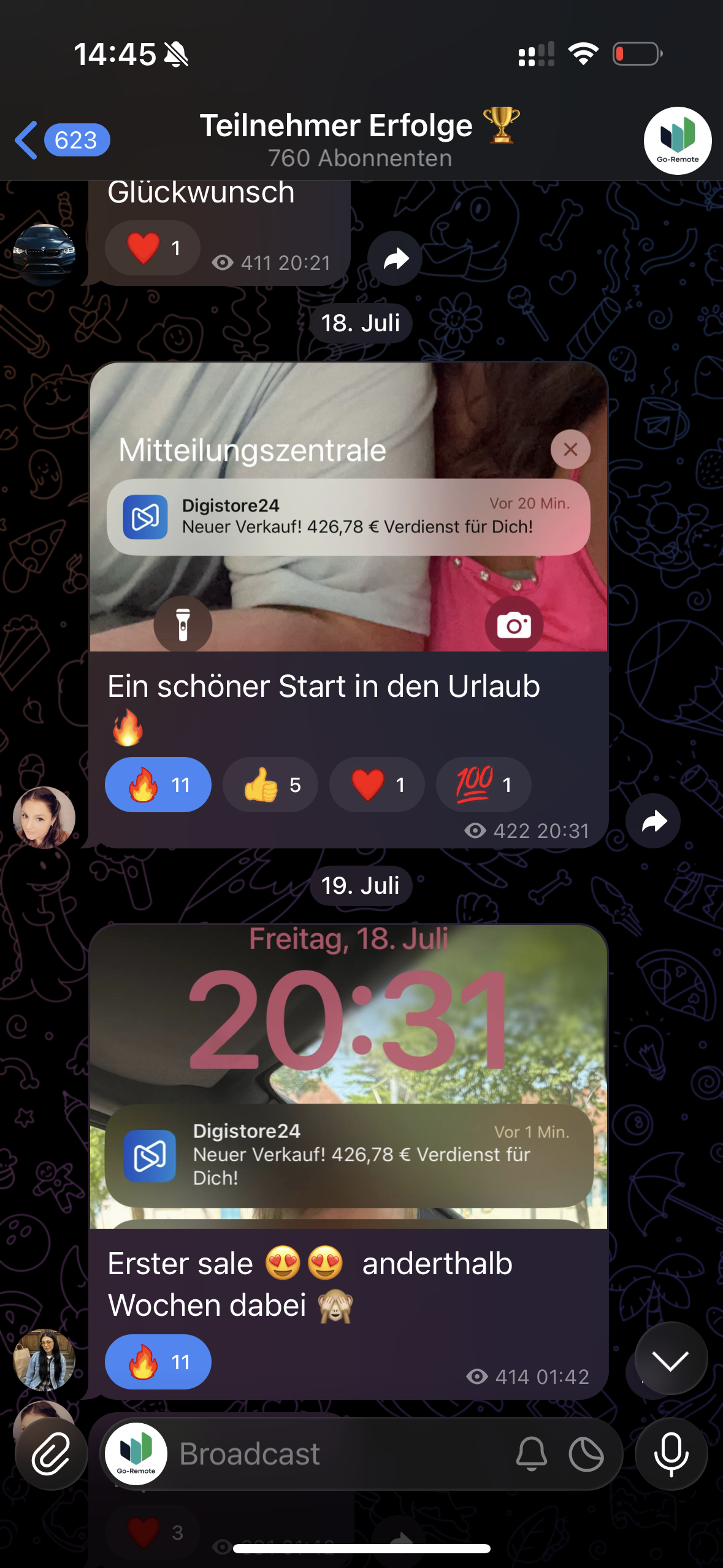Toggle silent broadcast notification bell
723x1568 pixels.
pos(532,1454)
